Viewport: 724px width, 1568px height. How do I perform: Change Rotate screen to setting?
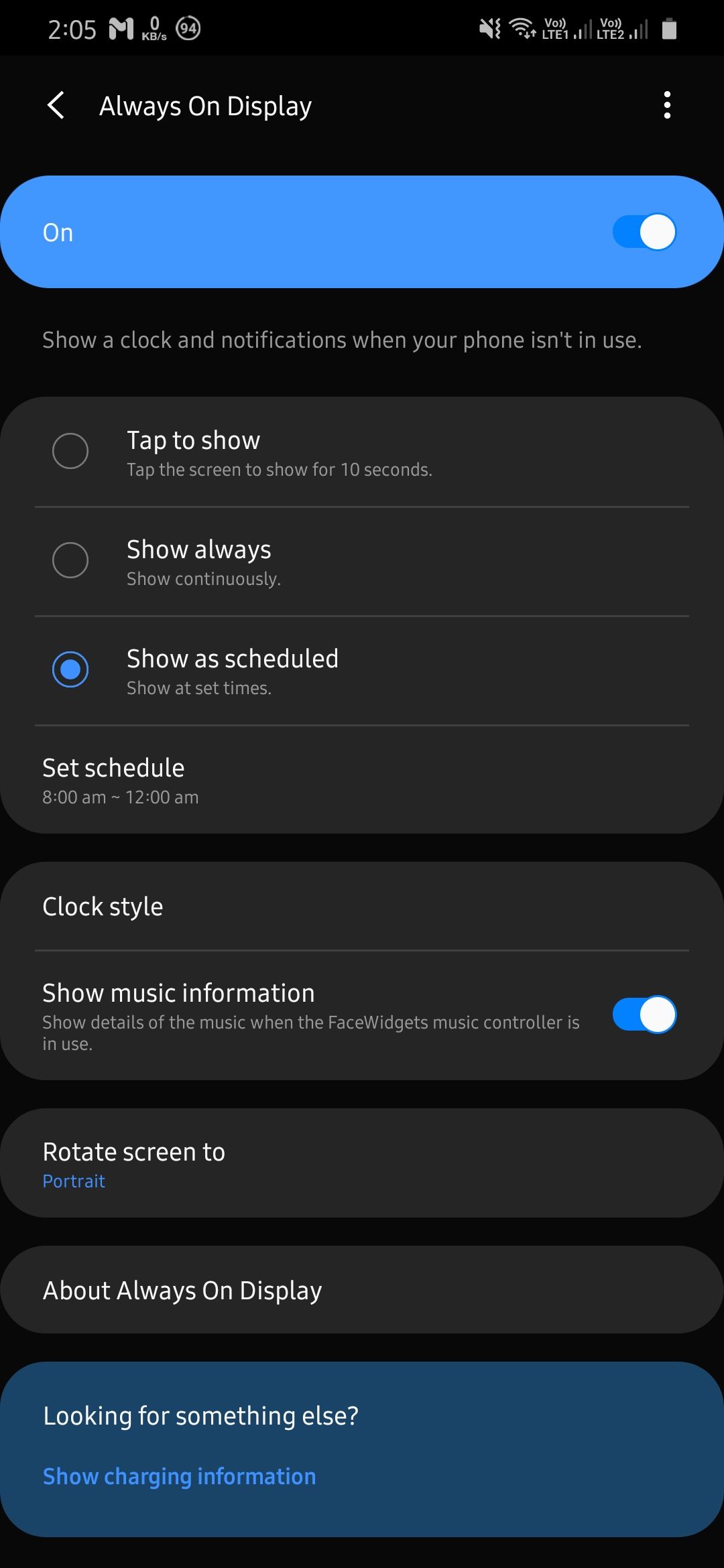[362, 1163]
